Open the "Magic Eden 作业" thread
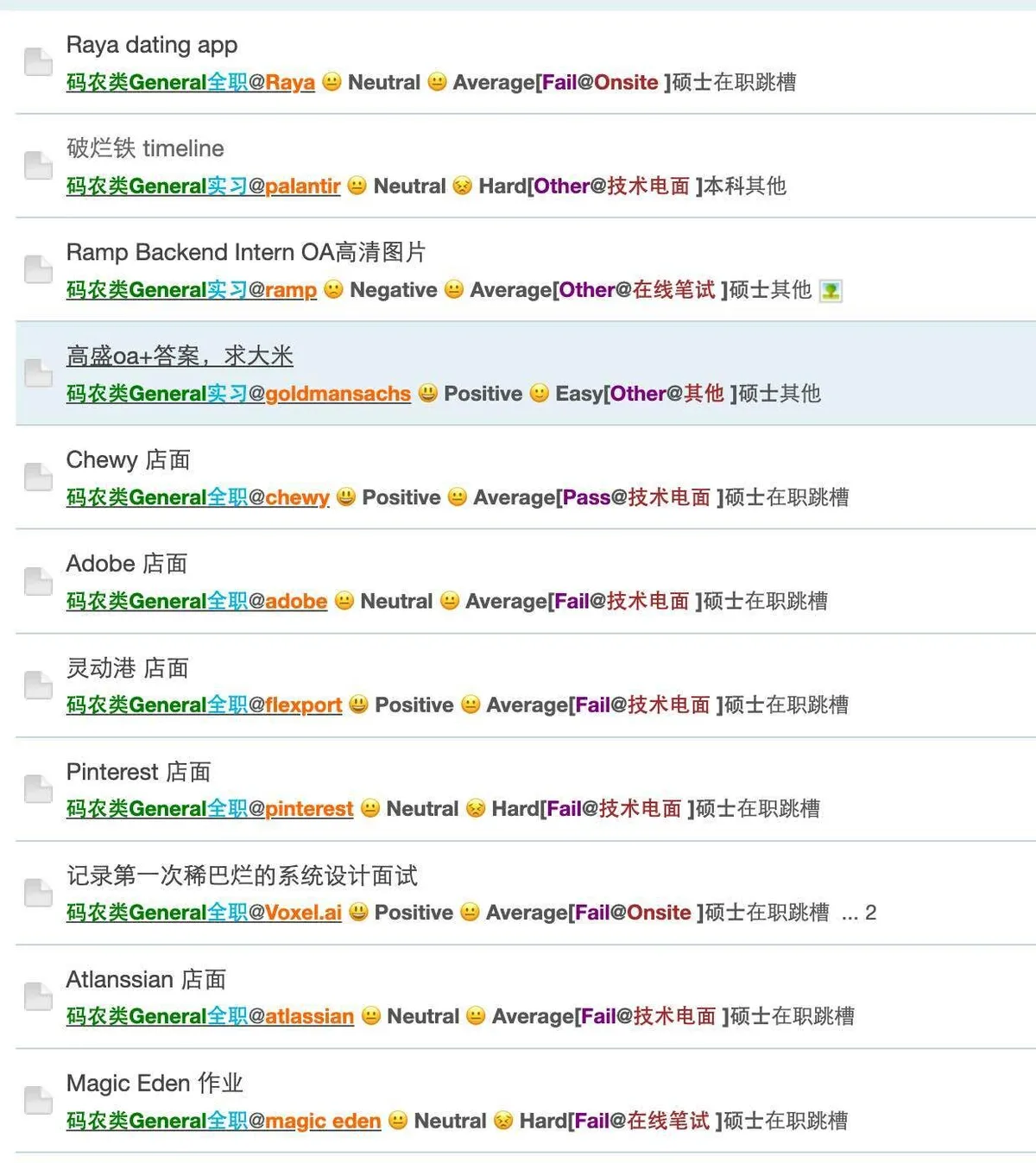Screen dimensions: 1036x1163 (x=155, y=1083)
